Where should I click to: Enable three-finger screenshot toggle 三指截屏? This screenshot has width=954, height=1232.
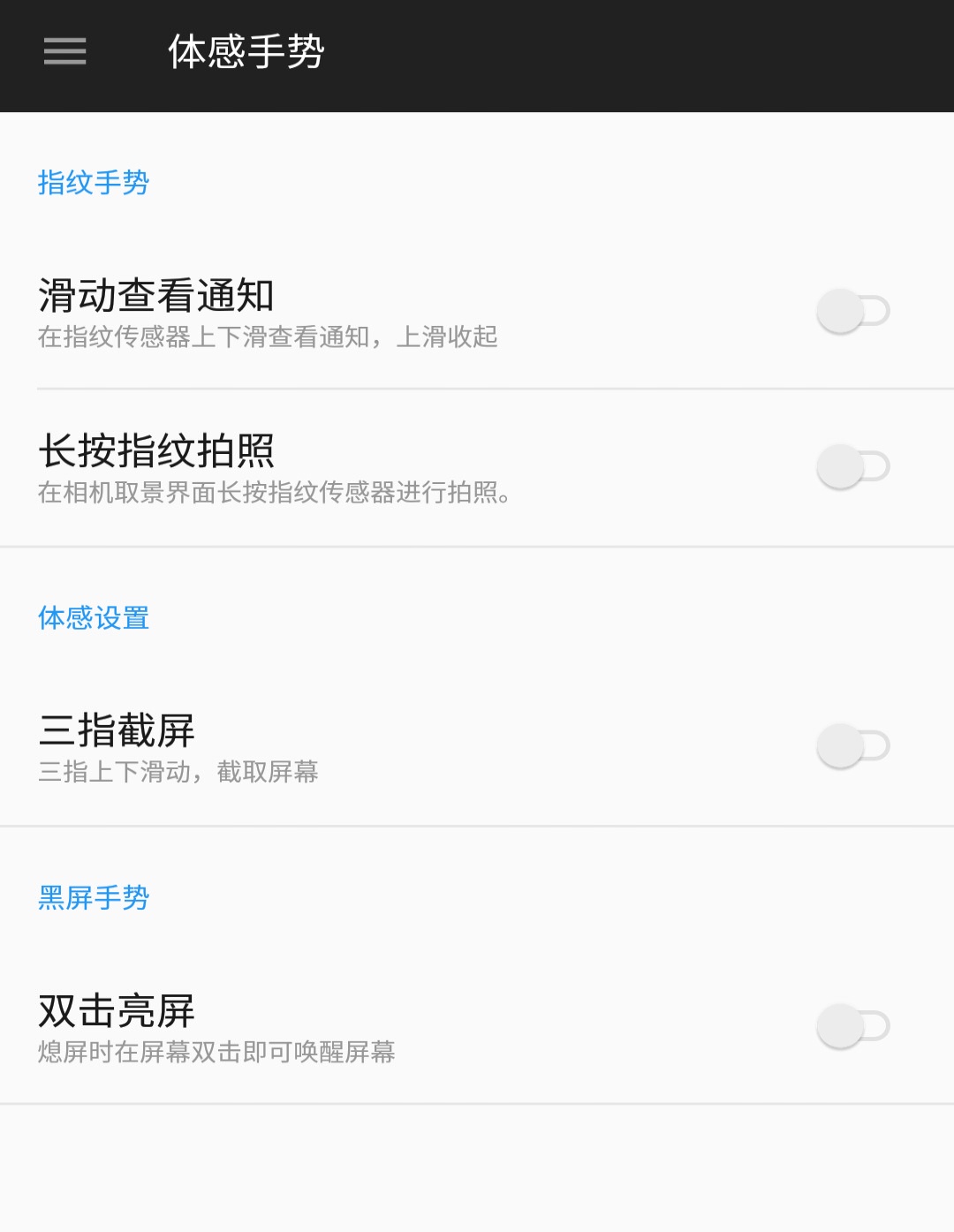coord(852,746)
